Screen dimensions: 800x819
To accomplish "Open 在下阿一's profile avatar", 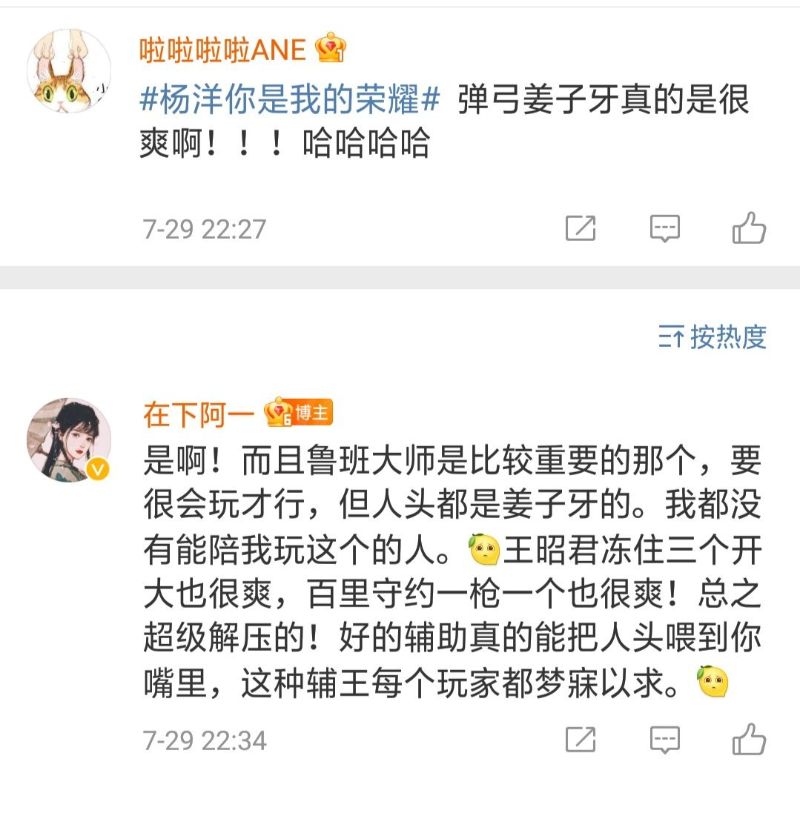I will coord(68,439).
